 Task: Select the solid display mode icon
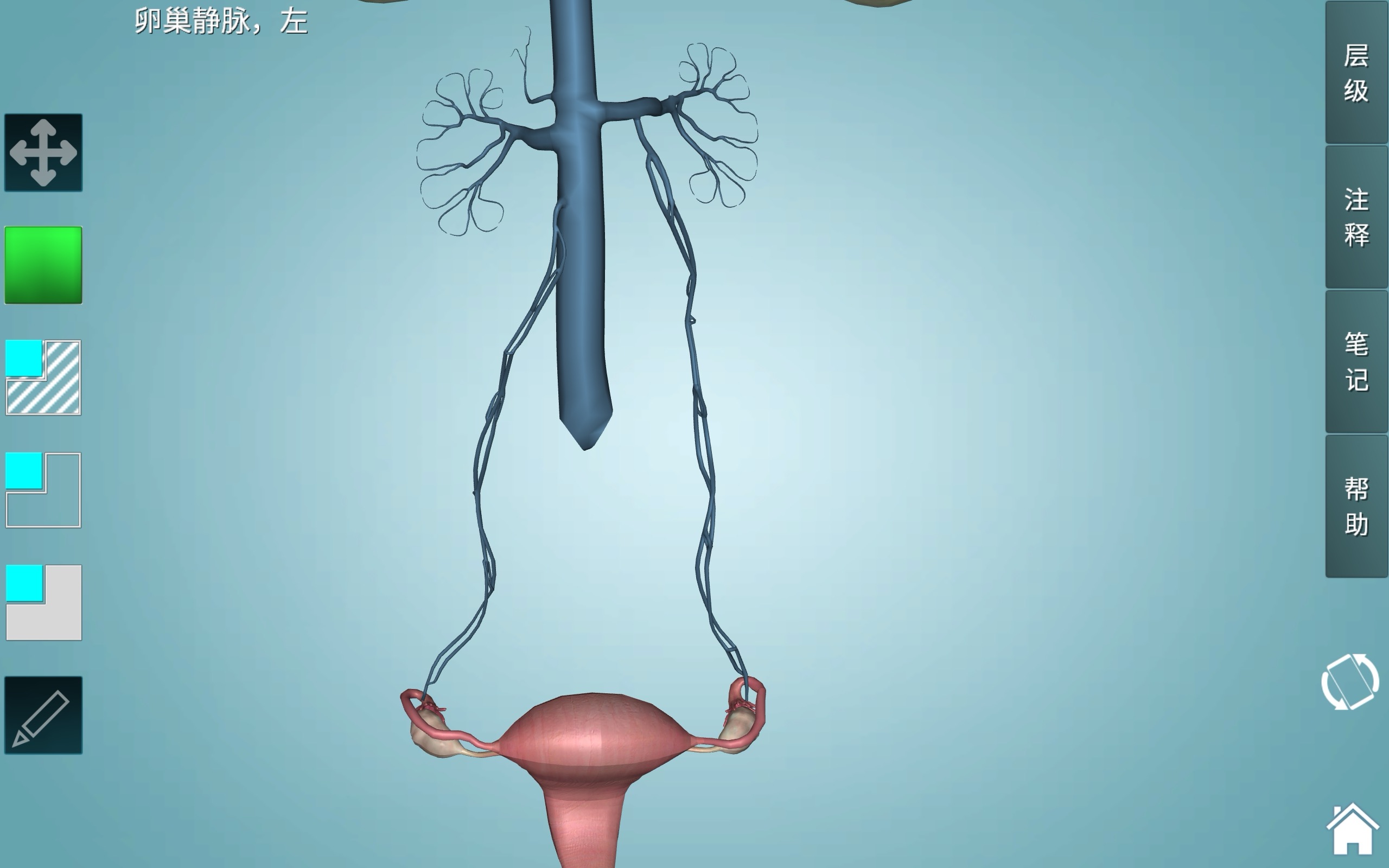tap(43, 603)
